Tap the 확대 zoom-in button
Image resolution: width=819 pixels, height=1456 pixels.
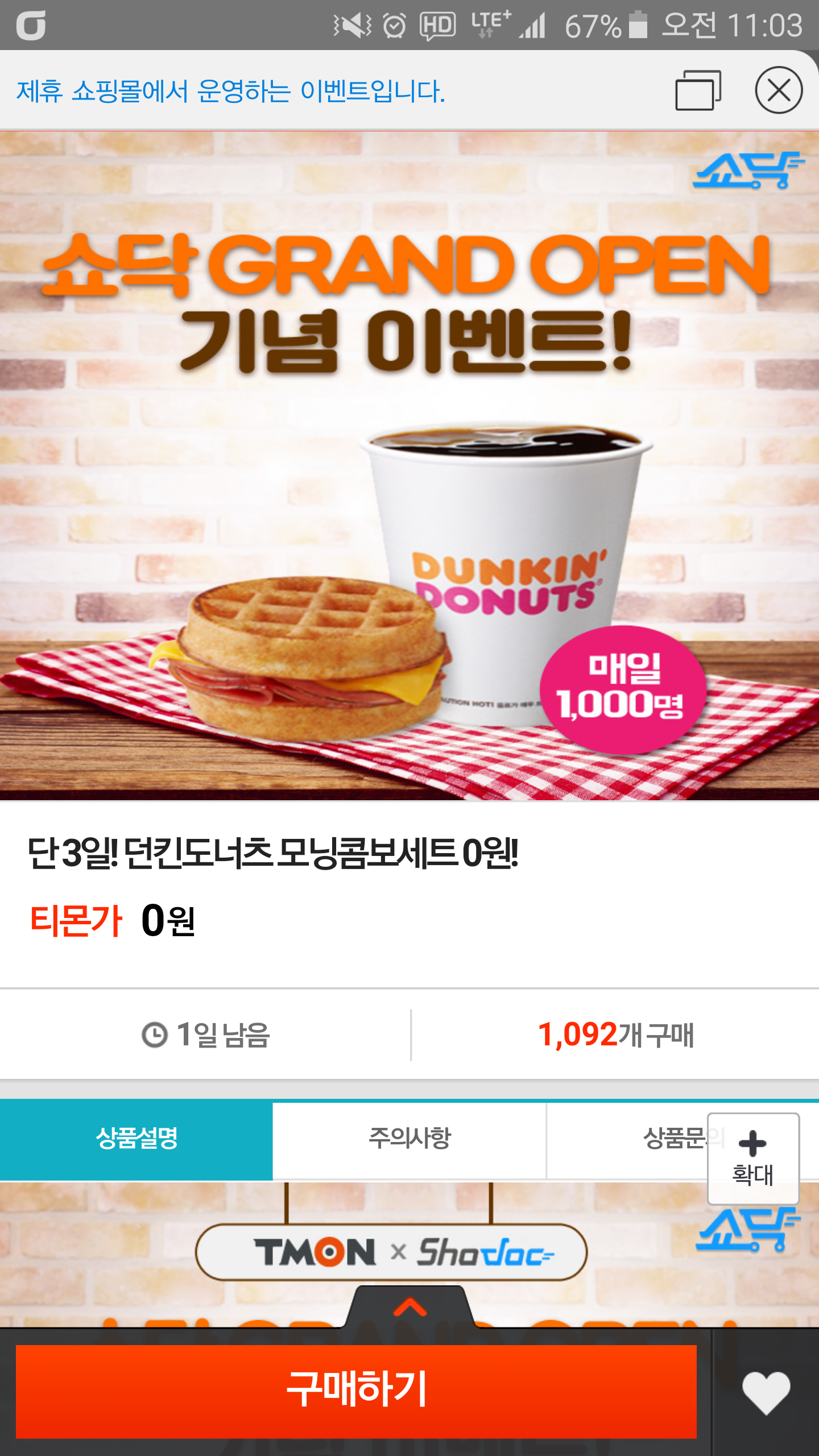click(752, 1159)
